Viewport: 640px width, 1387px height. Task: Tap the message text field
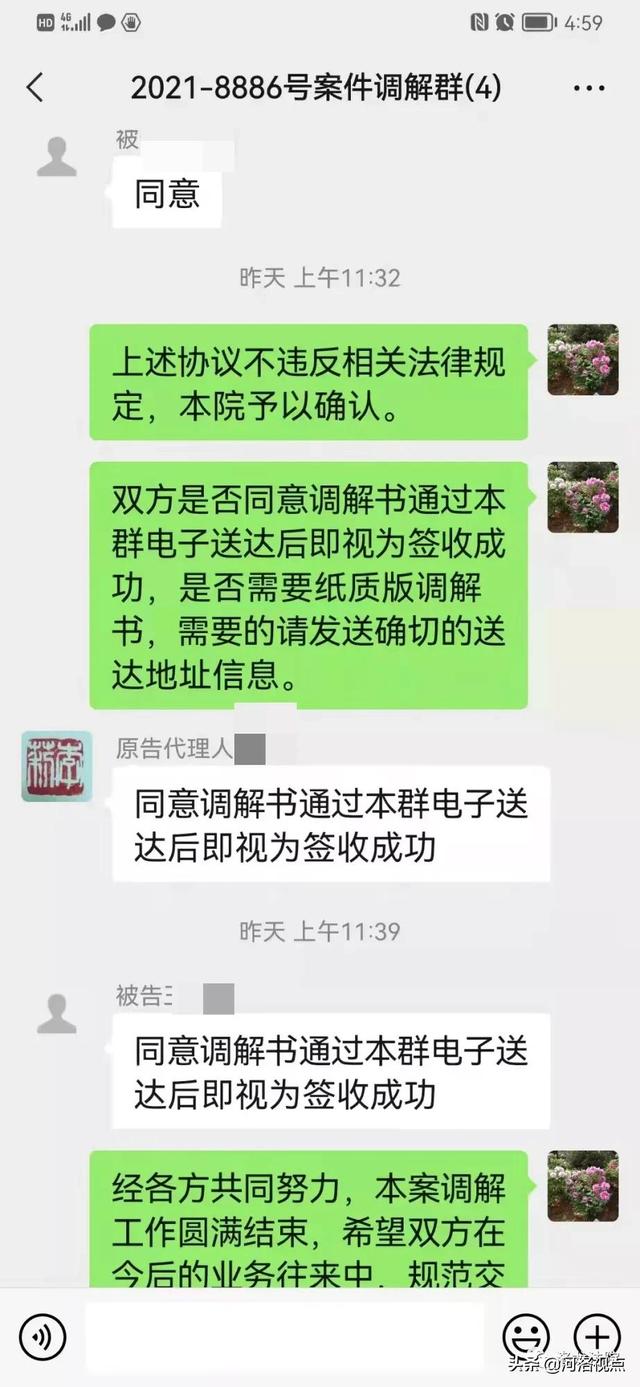tap(284, 1337)
